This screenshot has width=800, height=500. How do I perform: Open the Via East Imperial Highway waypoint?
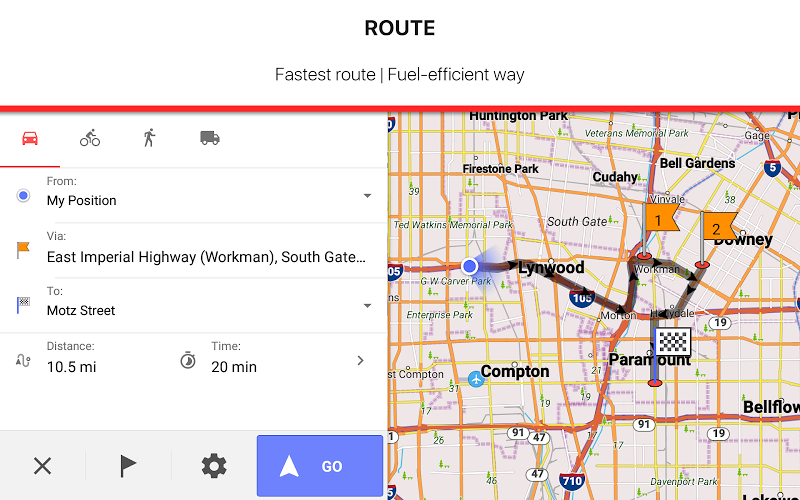click(205, 257)
